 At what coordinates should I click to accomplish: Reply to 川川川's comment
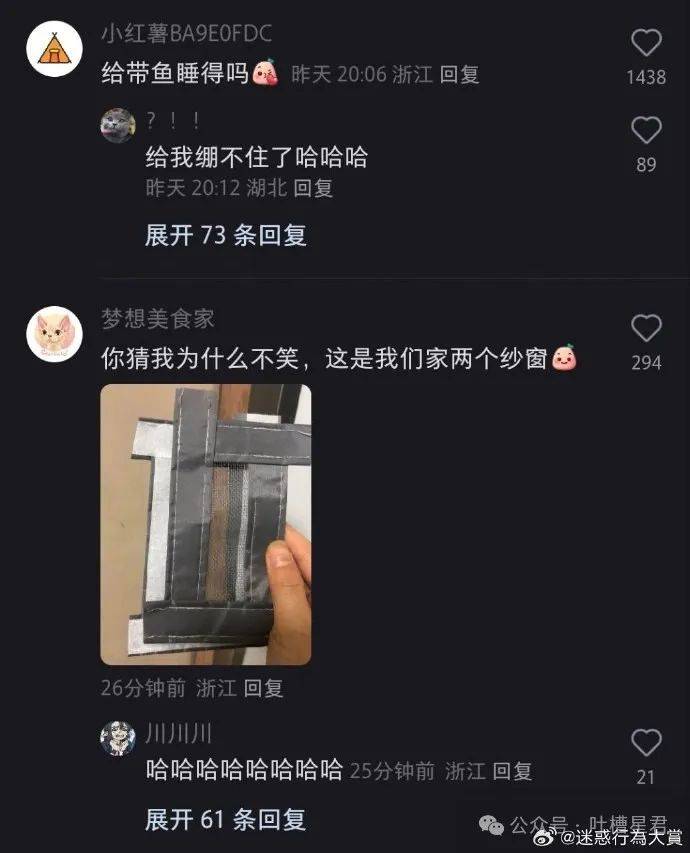511,771
